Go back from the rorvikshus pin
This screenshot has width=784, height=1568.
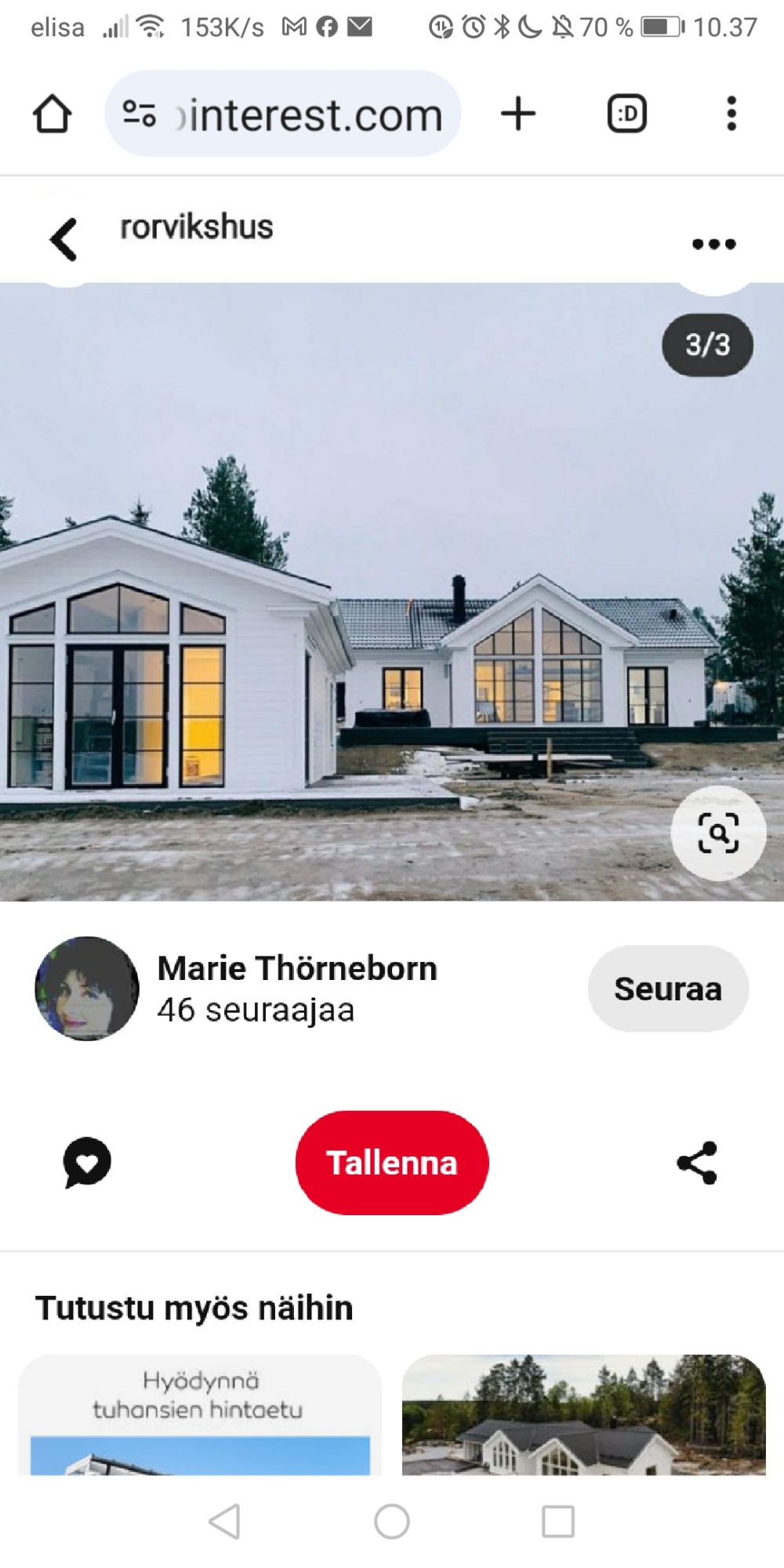[x=64, y=239]
